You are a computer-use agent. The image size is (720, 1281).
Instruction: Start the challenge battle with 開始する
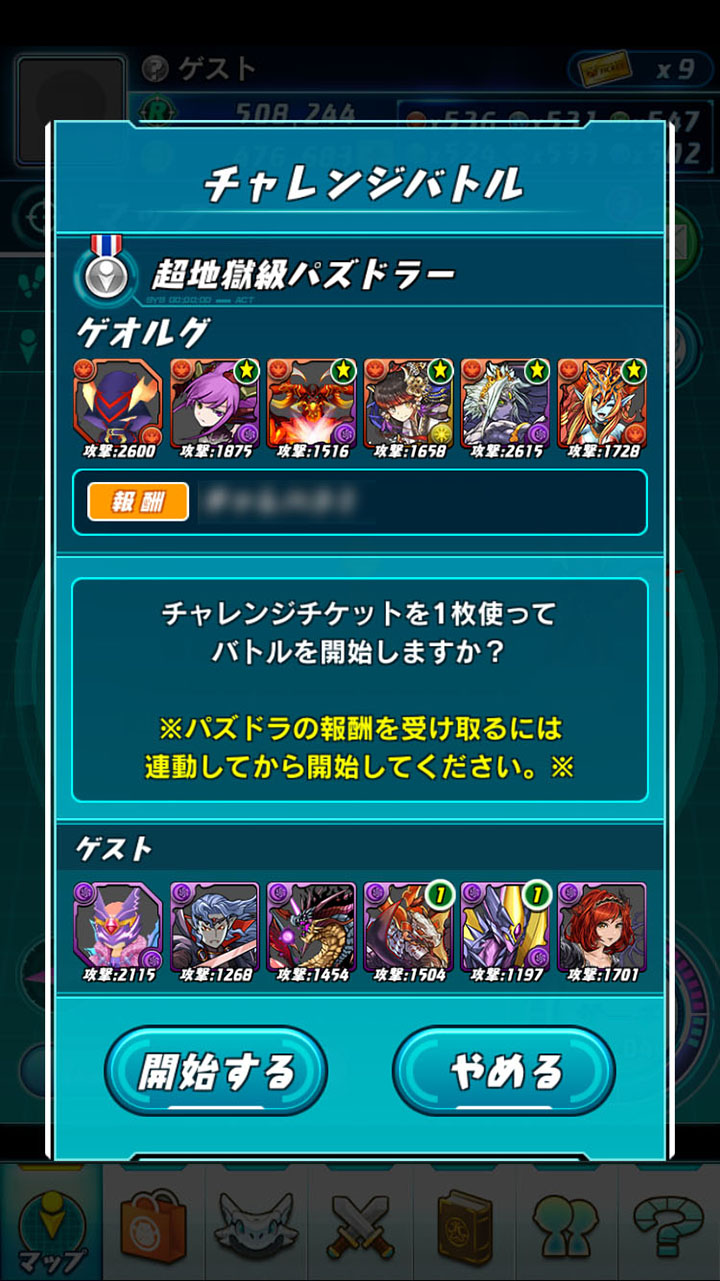click(216, 1071)
